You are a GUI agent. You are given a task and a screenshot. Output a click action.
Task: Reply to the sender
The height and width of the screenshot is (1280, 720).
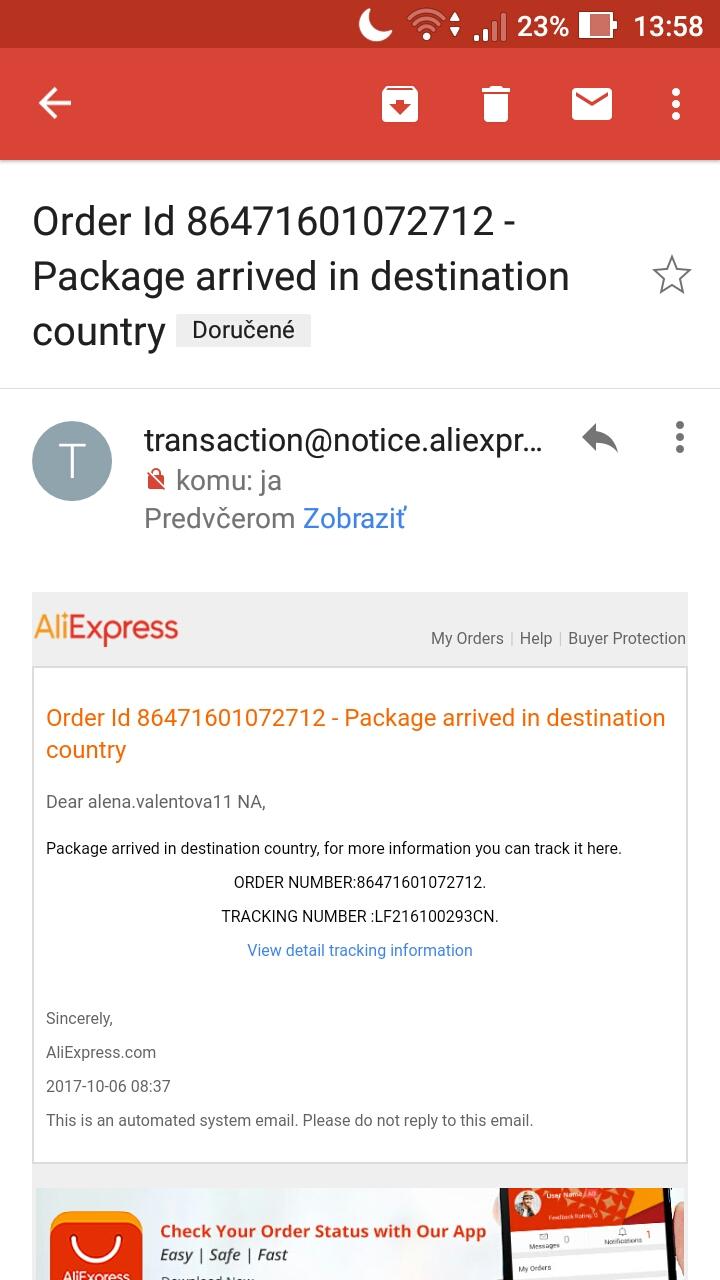click(600, 437)
